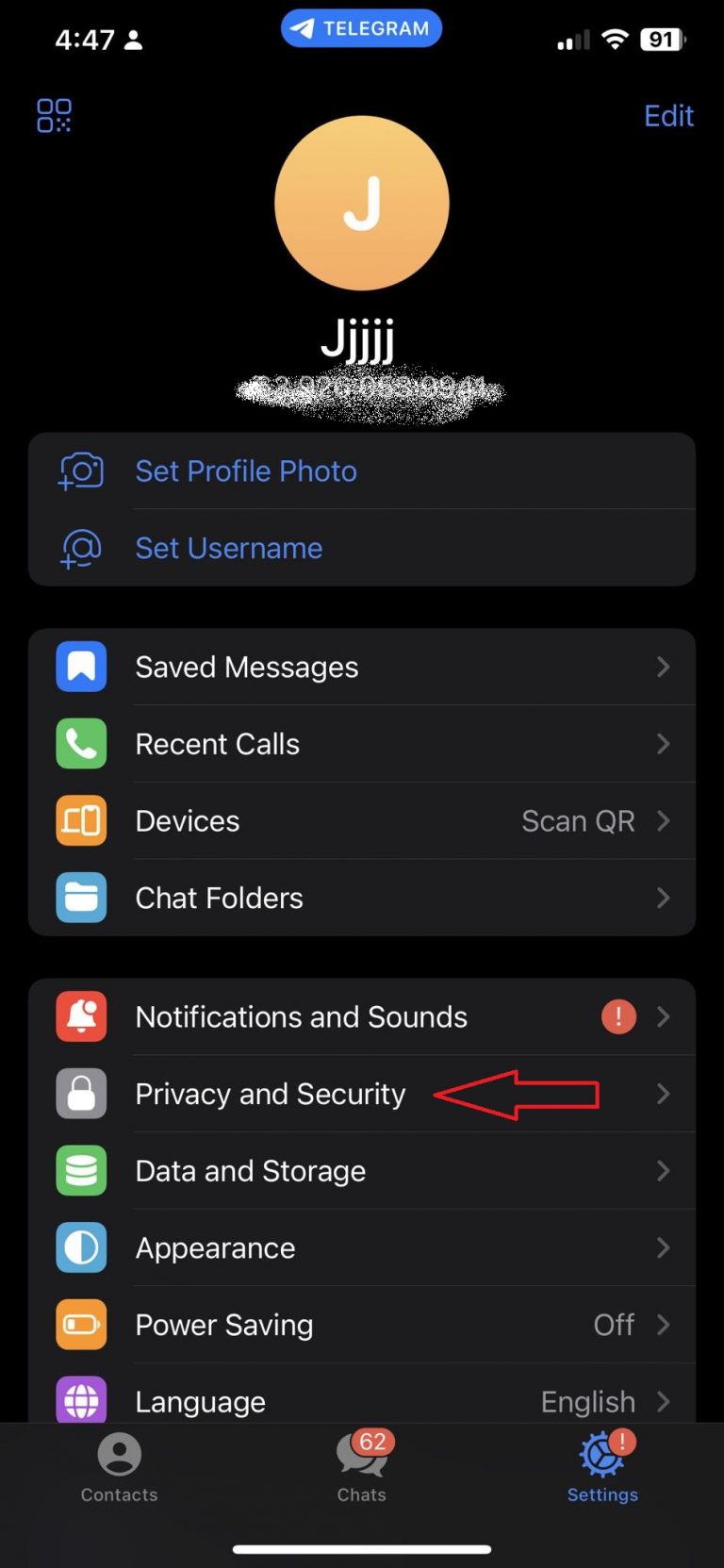The width and height of the screenshot is (724, 1568).
Task: Click Set Username
Action: [x=228, y=548]
